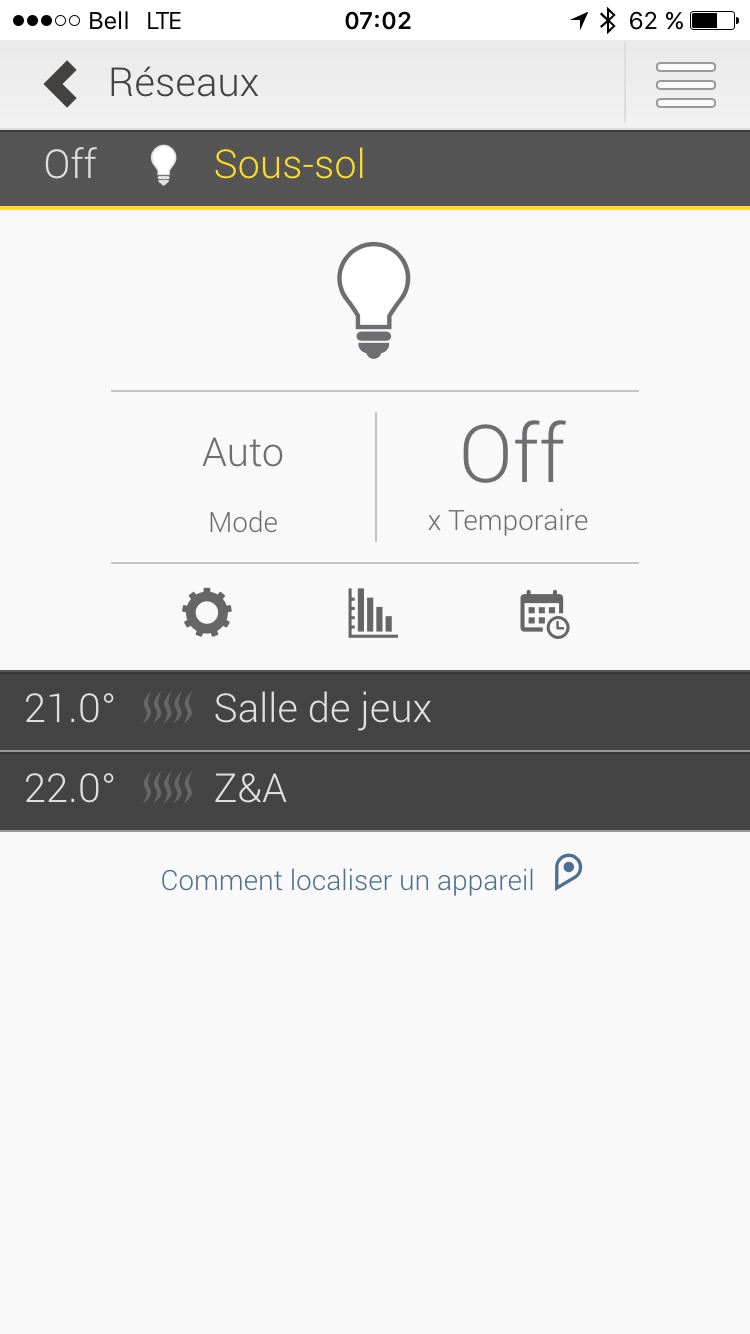
Task: Collapse the Sous-sol device row
Action: click(289, 165)
